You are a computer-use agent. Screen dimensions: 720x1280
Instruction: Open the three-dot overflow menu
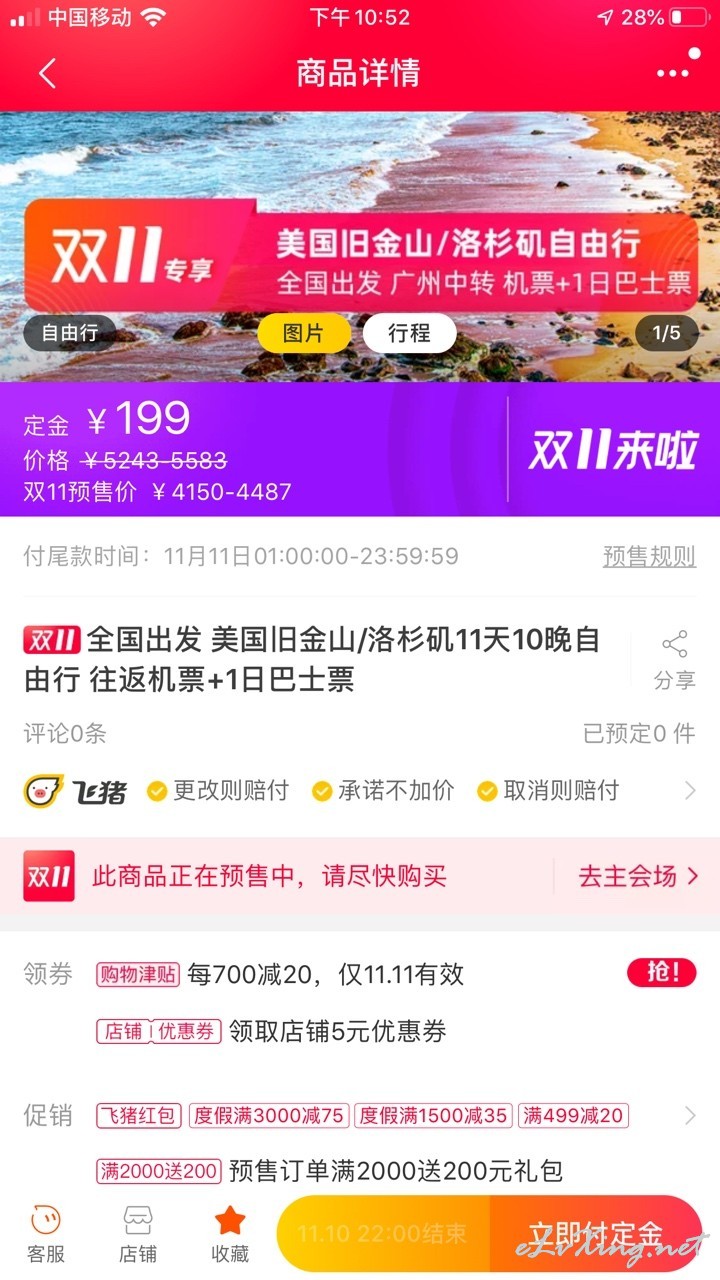click(x=673, y=73)
